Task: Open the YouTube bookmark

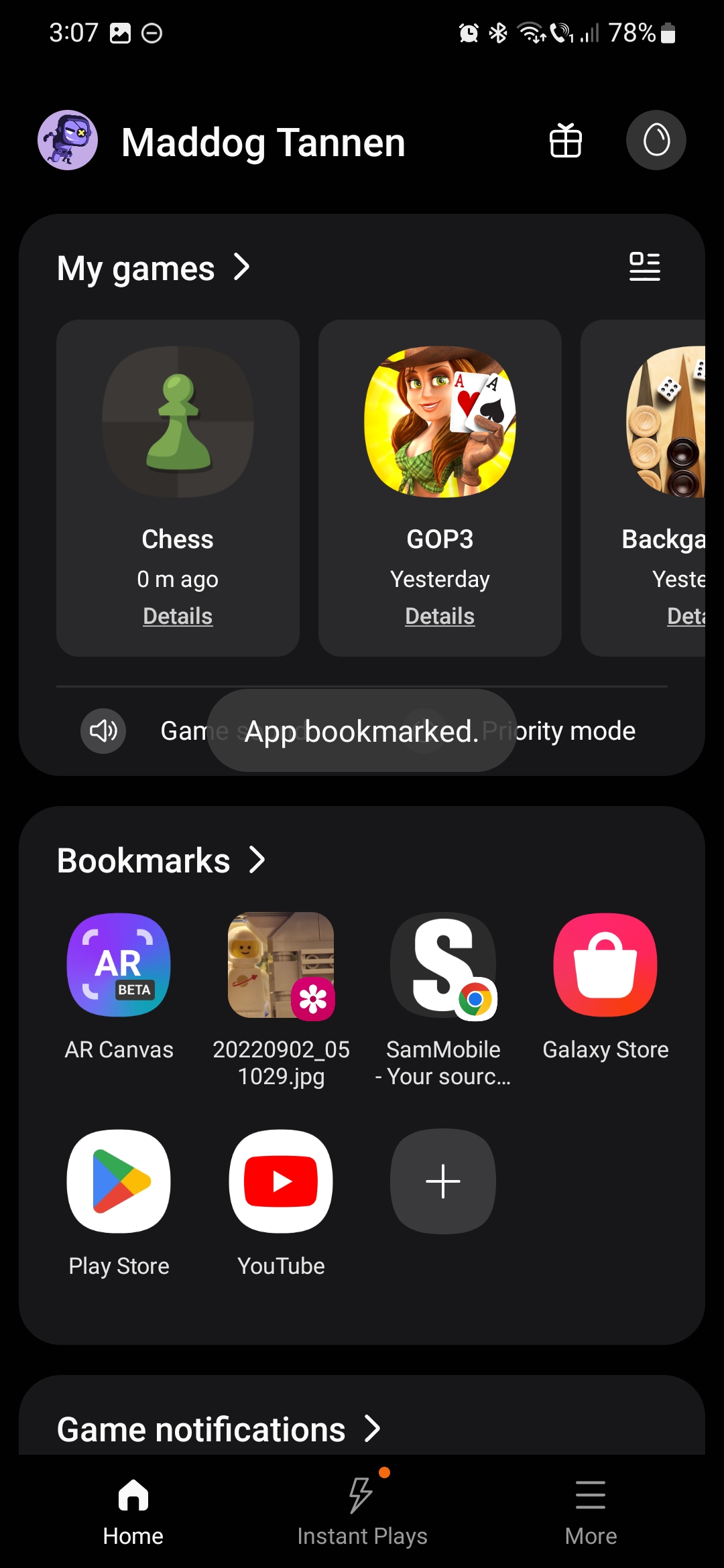Action: (x=281, y=1181)
